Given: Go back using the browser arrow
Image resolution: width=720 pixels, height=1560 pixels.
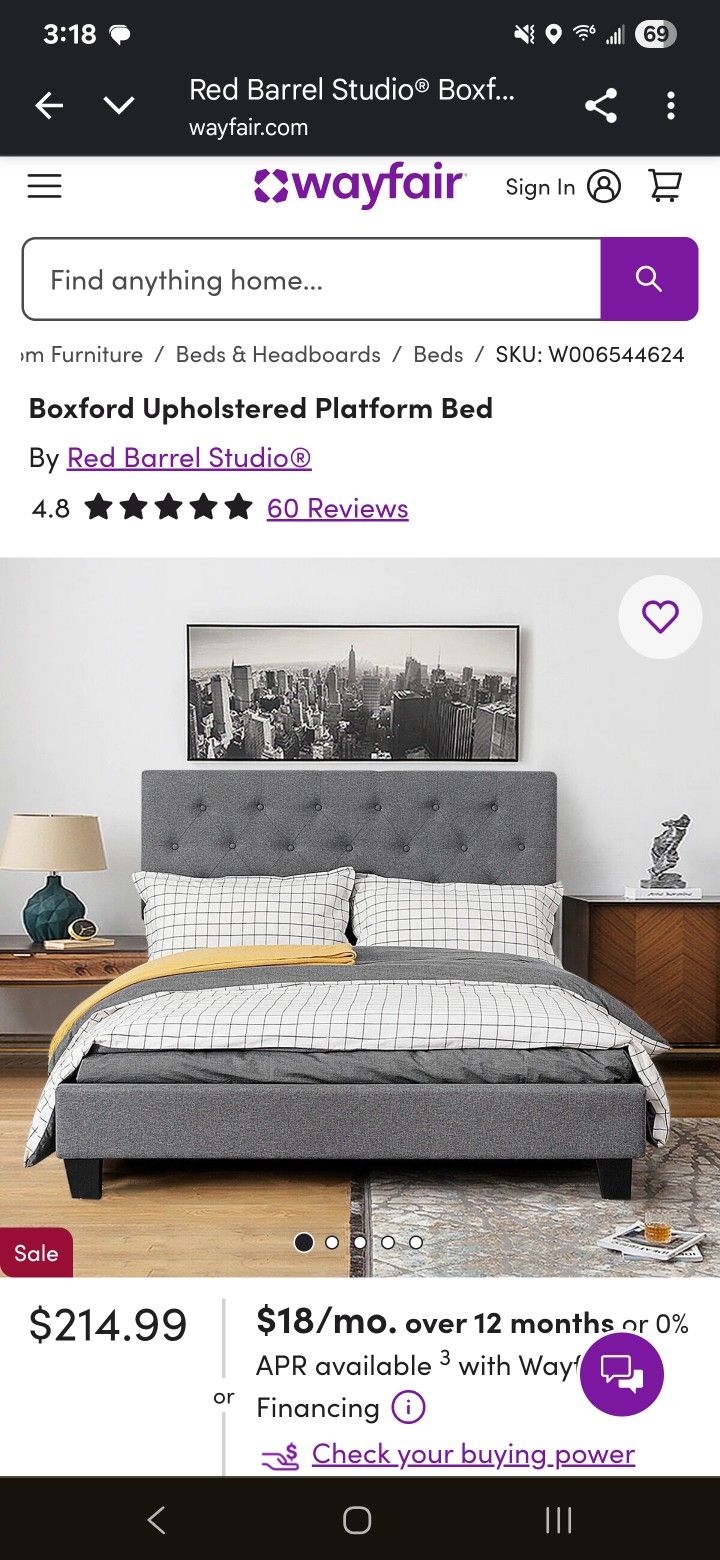Looking at the screenshot, I should pos(49,105).
